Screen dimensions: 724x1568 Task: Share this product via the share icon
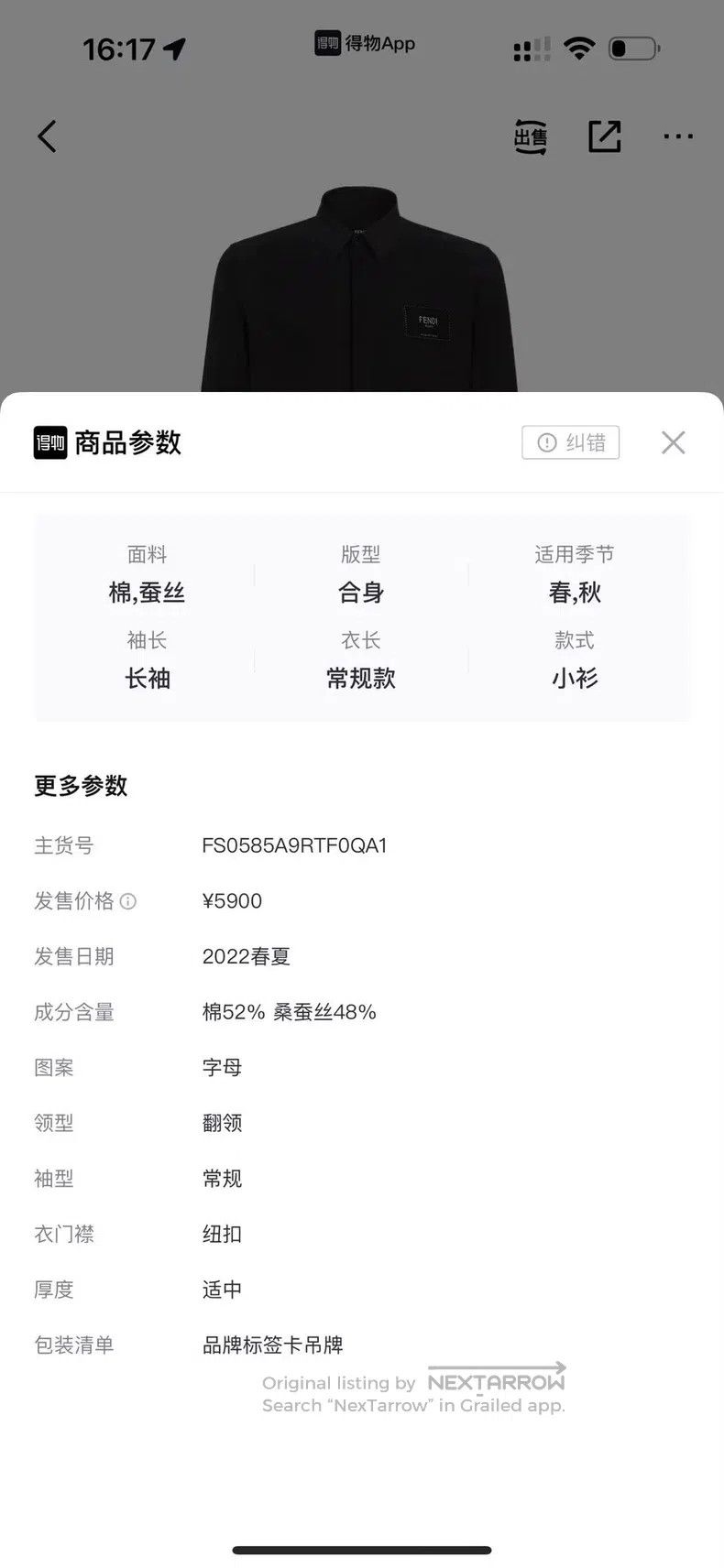pos(604,136)
